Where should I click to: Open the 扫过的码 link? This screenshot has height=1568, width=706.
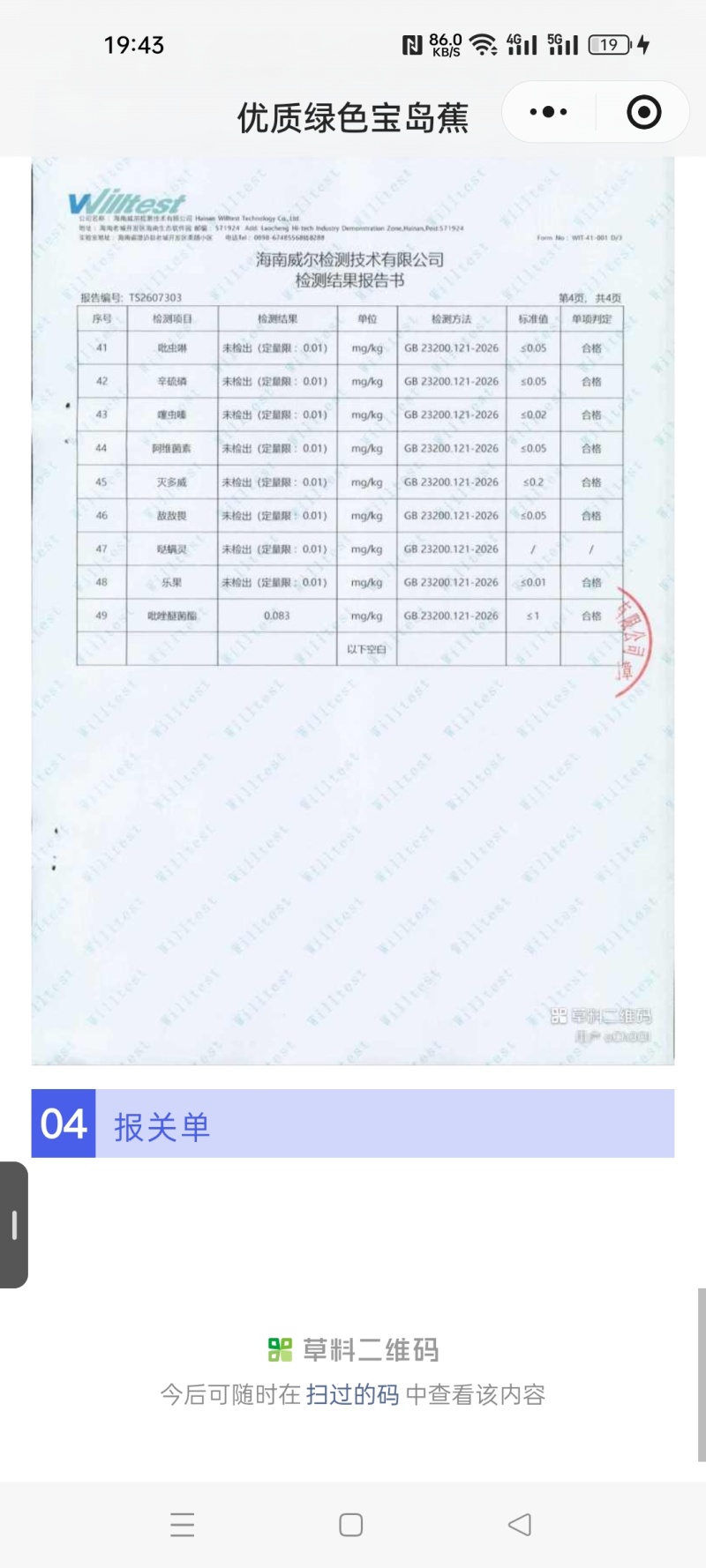click(352, 1394)
